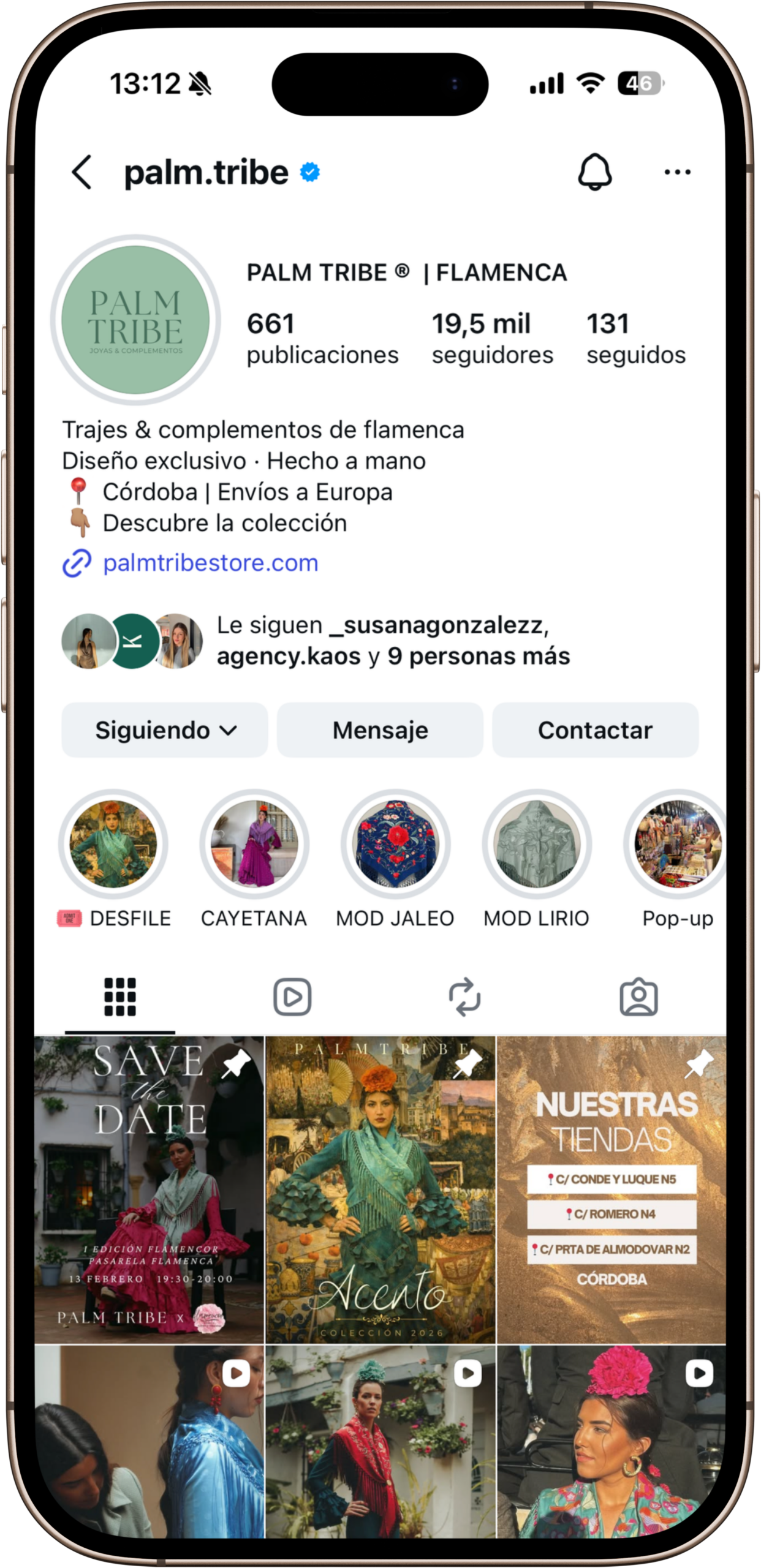Image resolution: width=761 pixels, height=1568 pixels.
Task: Open the pinned Nuestras Tiendas post
Action: 611,1189
